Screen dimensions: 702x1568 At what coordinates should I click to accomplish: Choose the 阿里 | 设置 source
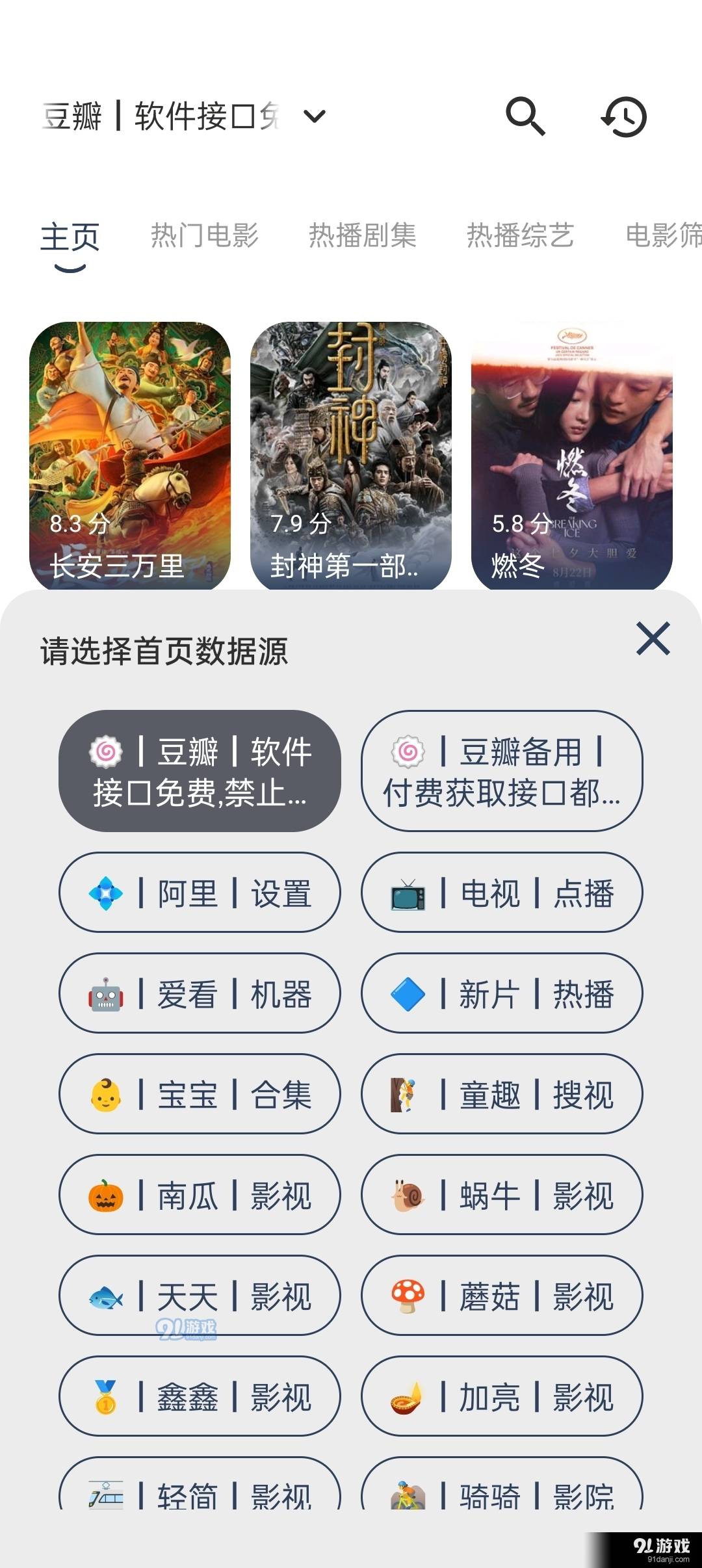tap(200, 893)
